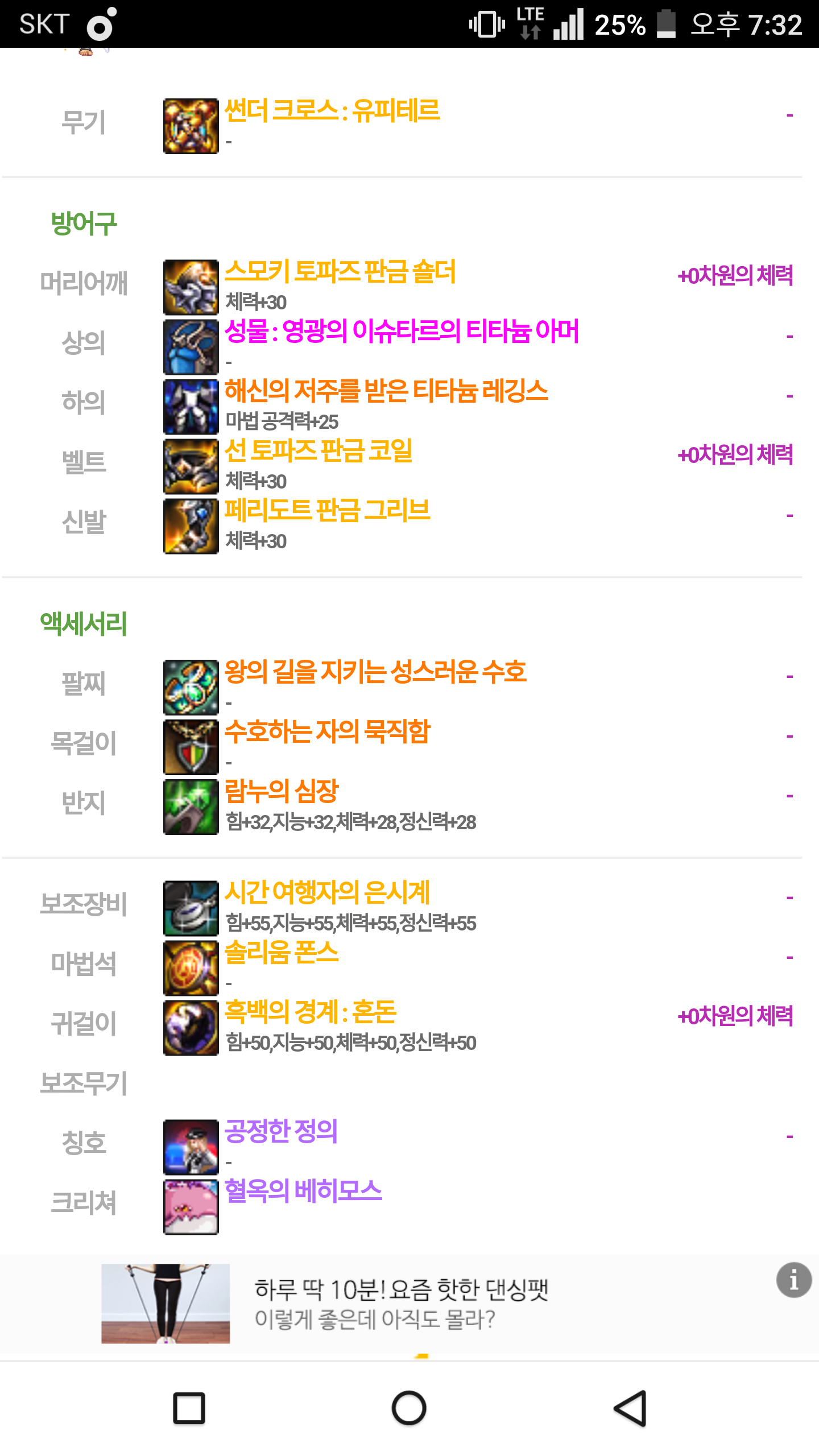Open the recent apps overview
Image resolution: width=819 pixels, height=1456 pixels.
(x=189, y=1408)
